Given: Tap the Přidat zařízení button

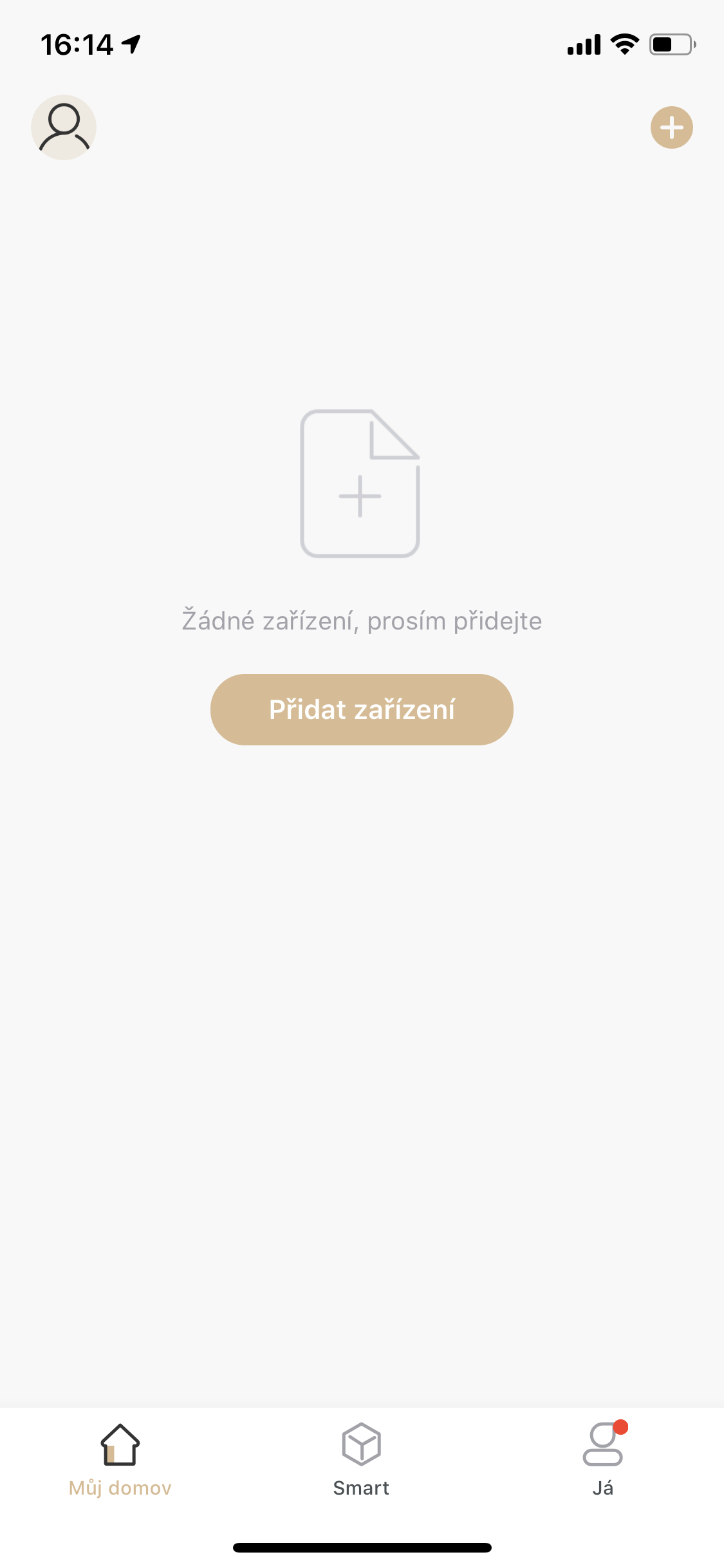Looking at the screenshot, I should coord(362,709).
